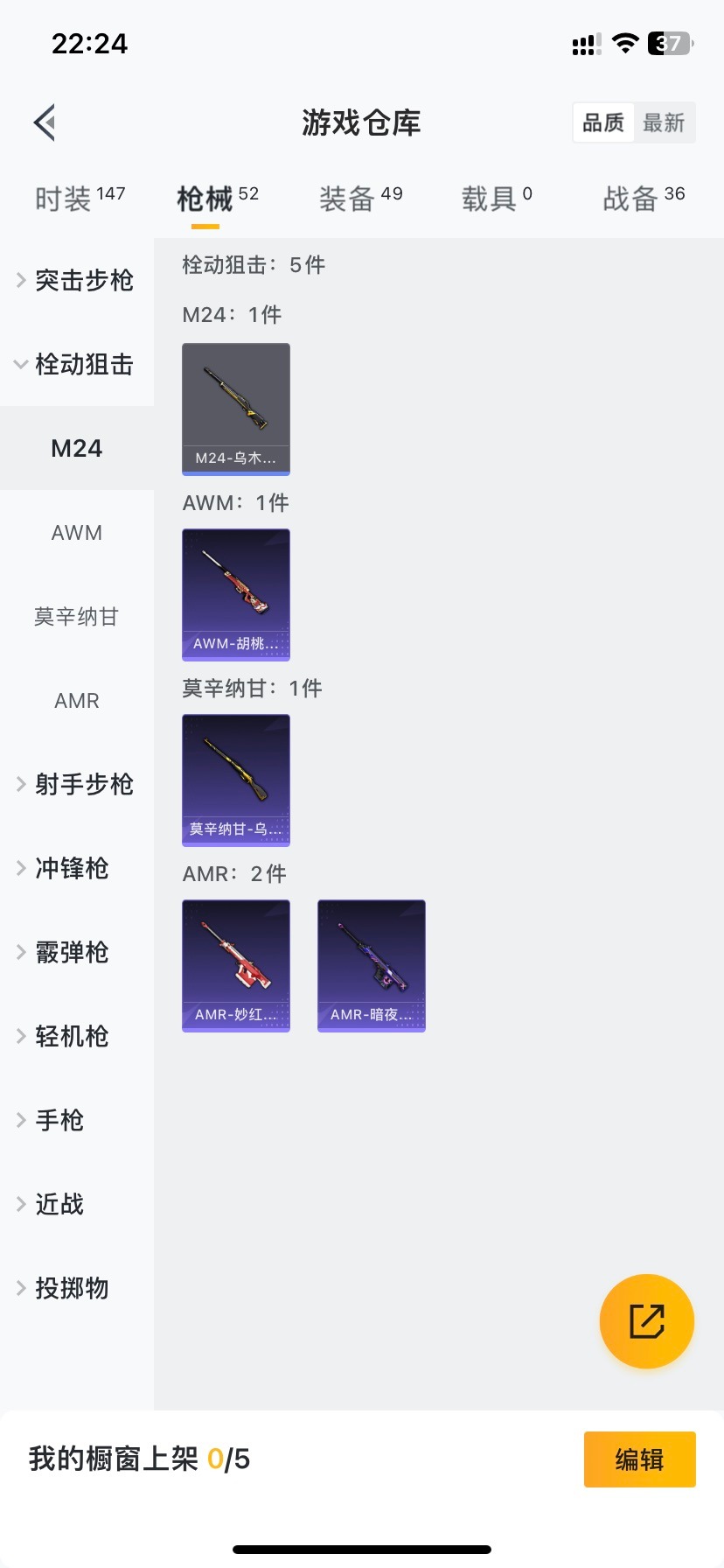Expand the 霰弹枪 category
This screenshot has width=724, height=1568.
(70, 952)
